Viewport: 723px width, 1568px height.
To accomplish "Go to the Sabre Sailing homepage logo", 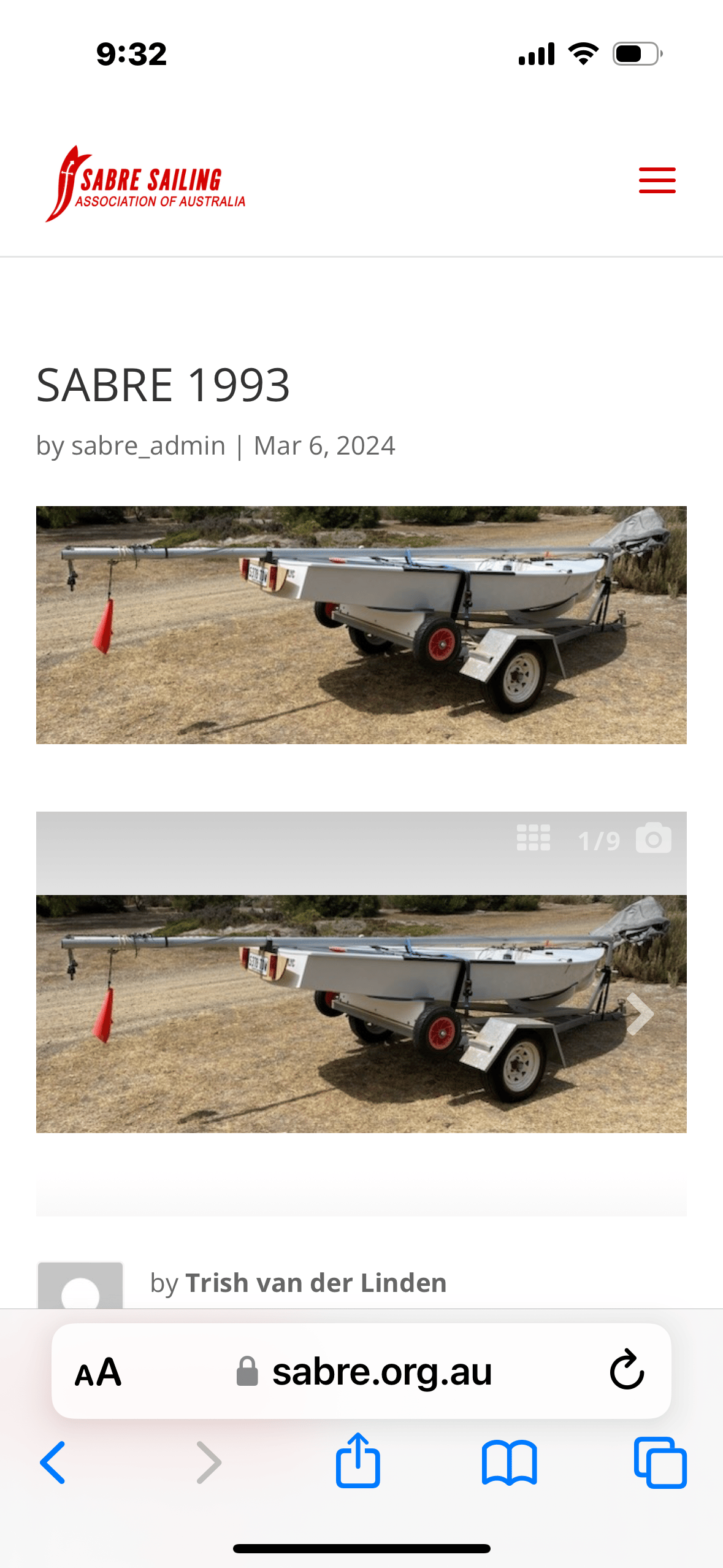I will pos(146,183).
